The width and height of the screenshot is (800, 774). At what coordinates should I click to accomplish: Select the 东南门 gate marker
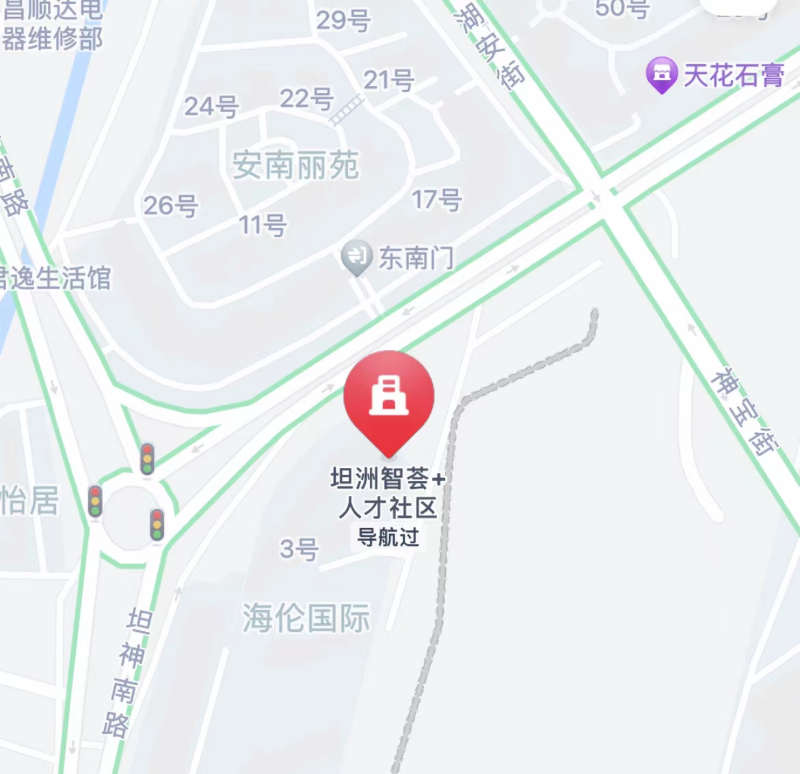click(x=357, y=258)
